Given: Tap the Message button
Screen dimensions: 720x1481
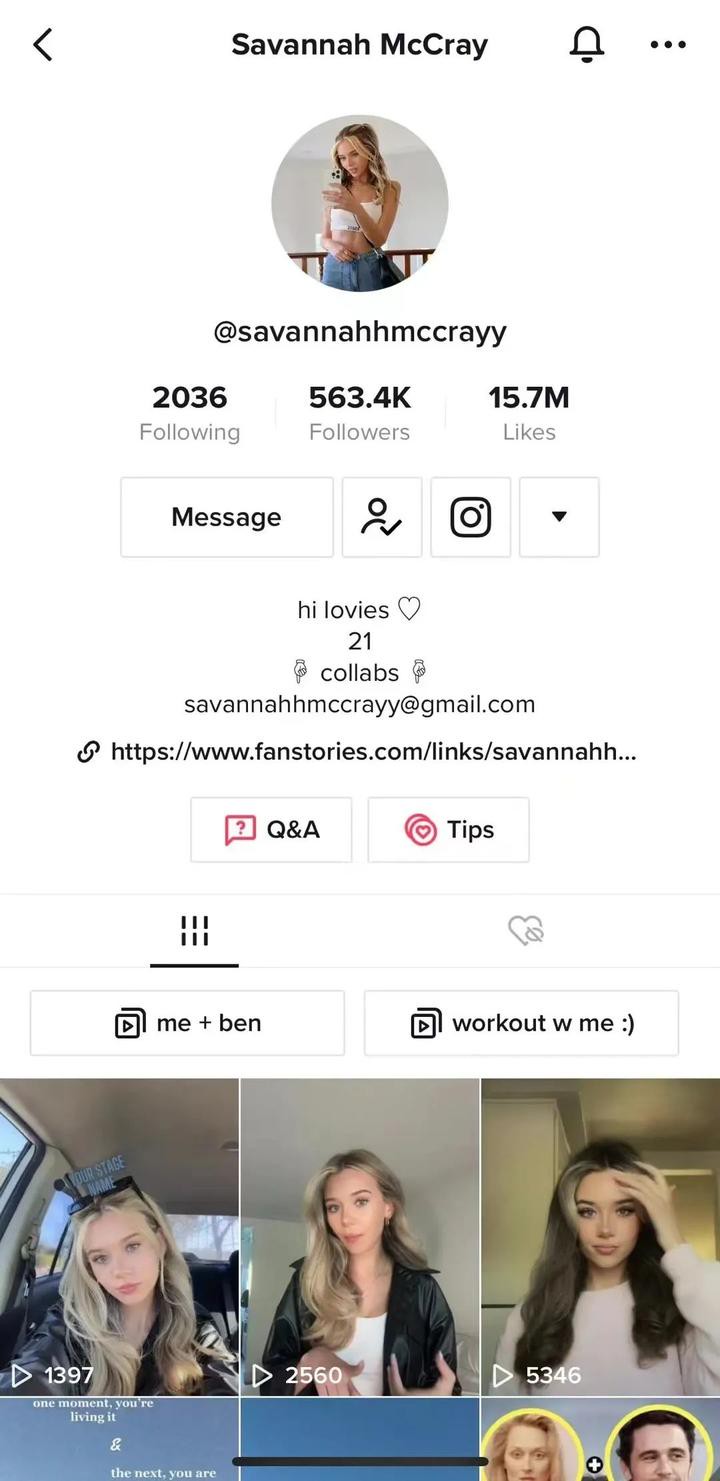Looking at the screenshot, I should click(x=227, y=517).
